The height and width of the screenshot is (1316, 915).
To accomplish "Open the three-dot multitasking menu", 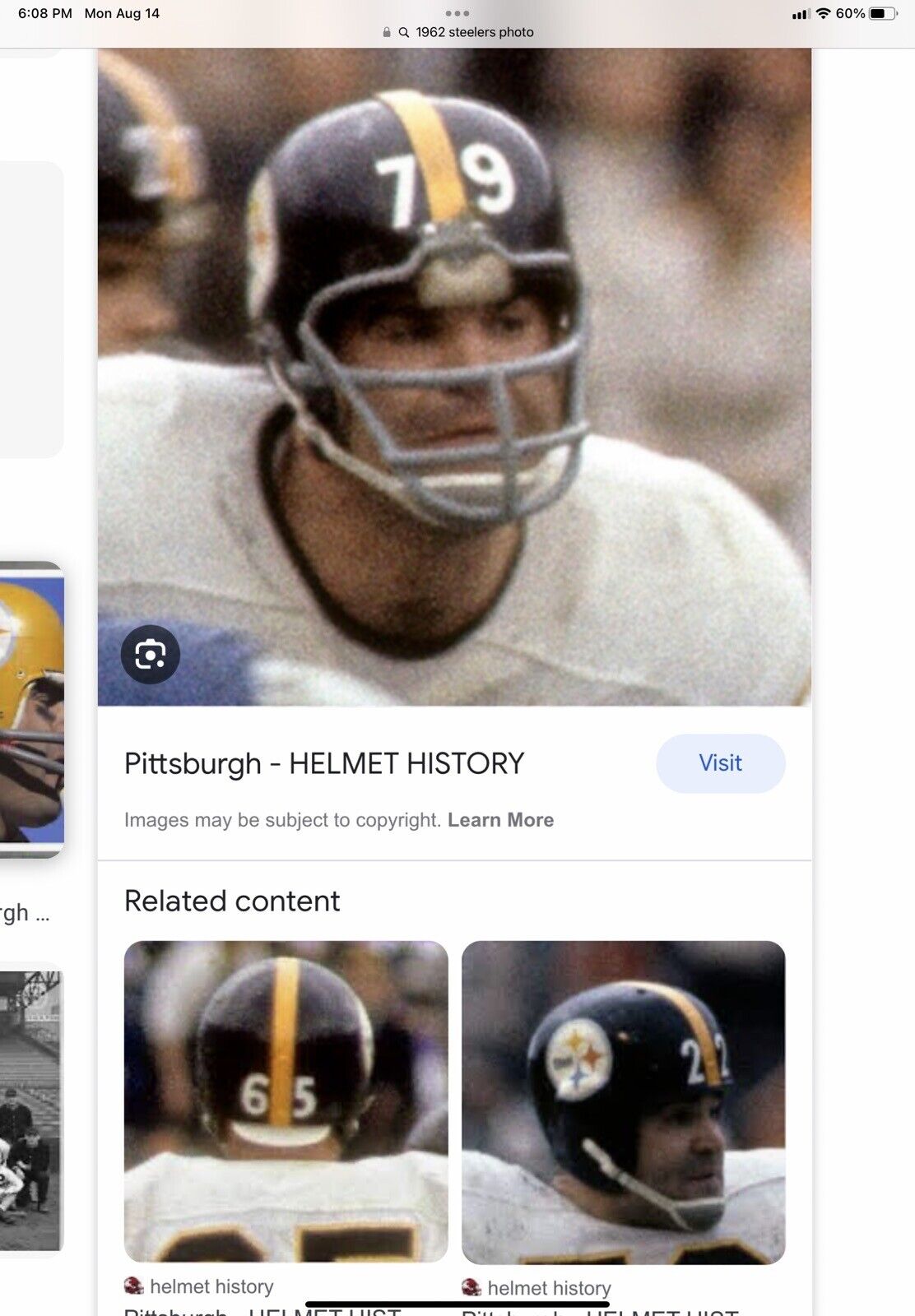I will [x=457, y=13].
